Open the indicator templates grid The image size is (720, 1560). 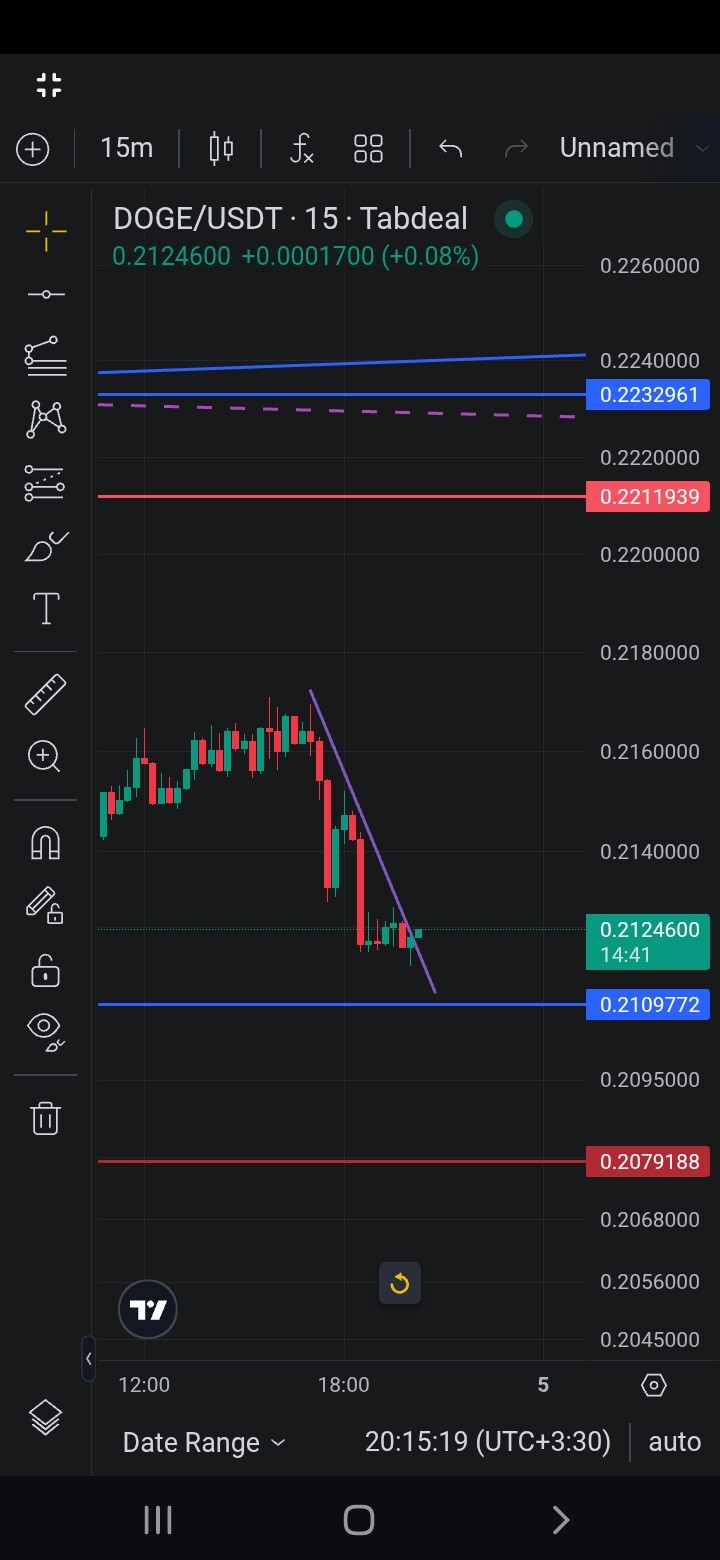[368, 149]
